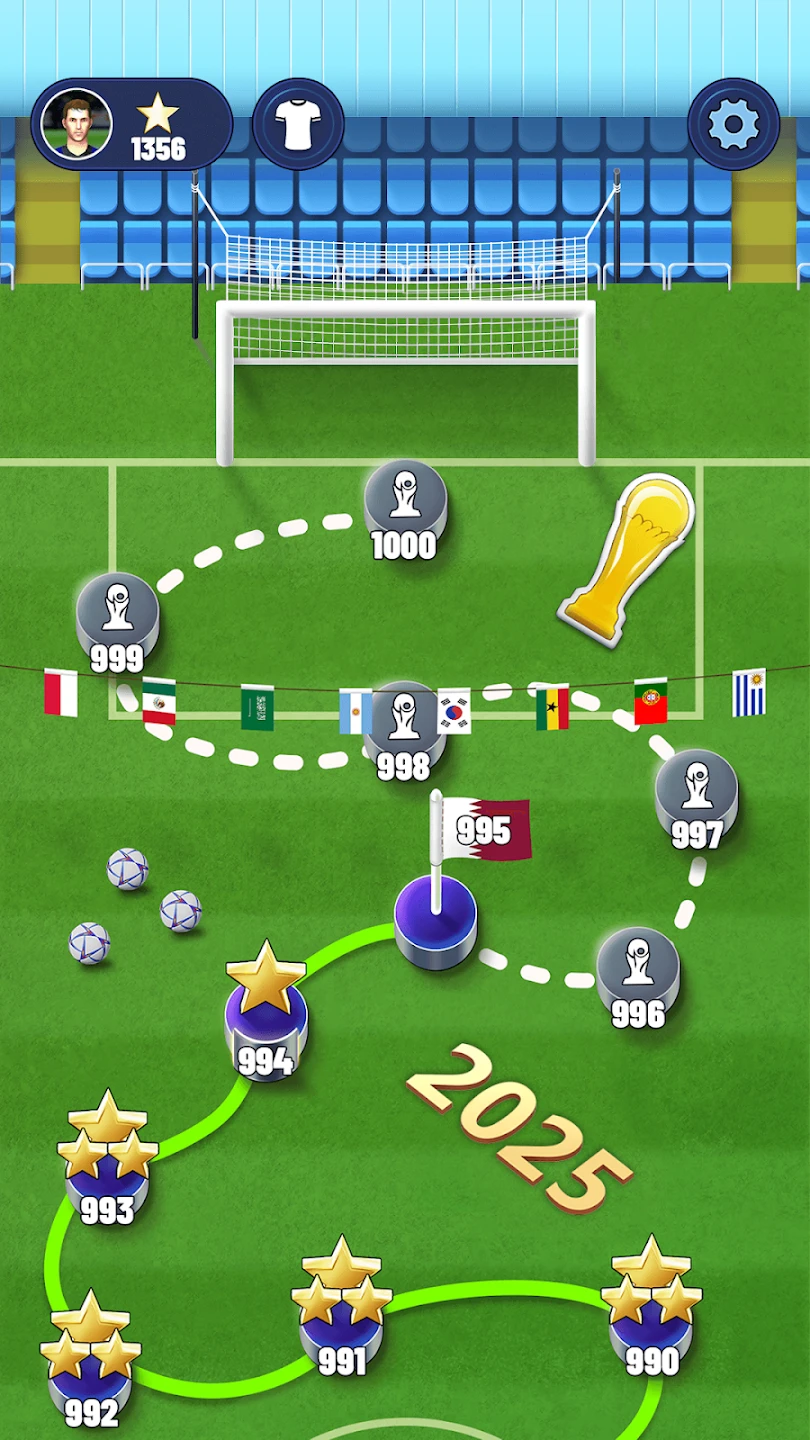Screen dimensions: 810x1440
Task: Tap the locked level 998 node
Action: point(404,731)
